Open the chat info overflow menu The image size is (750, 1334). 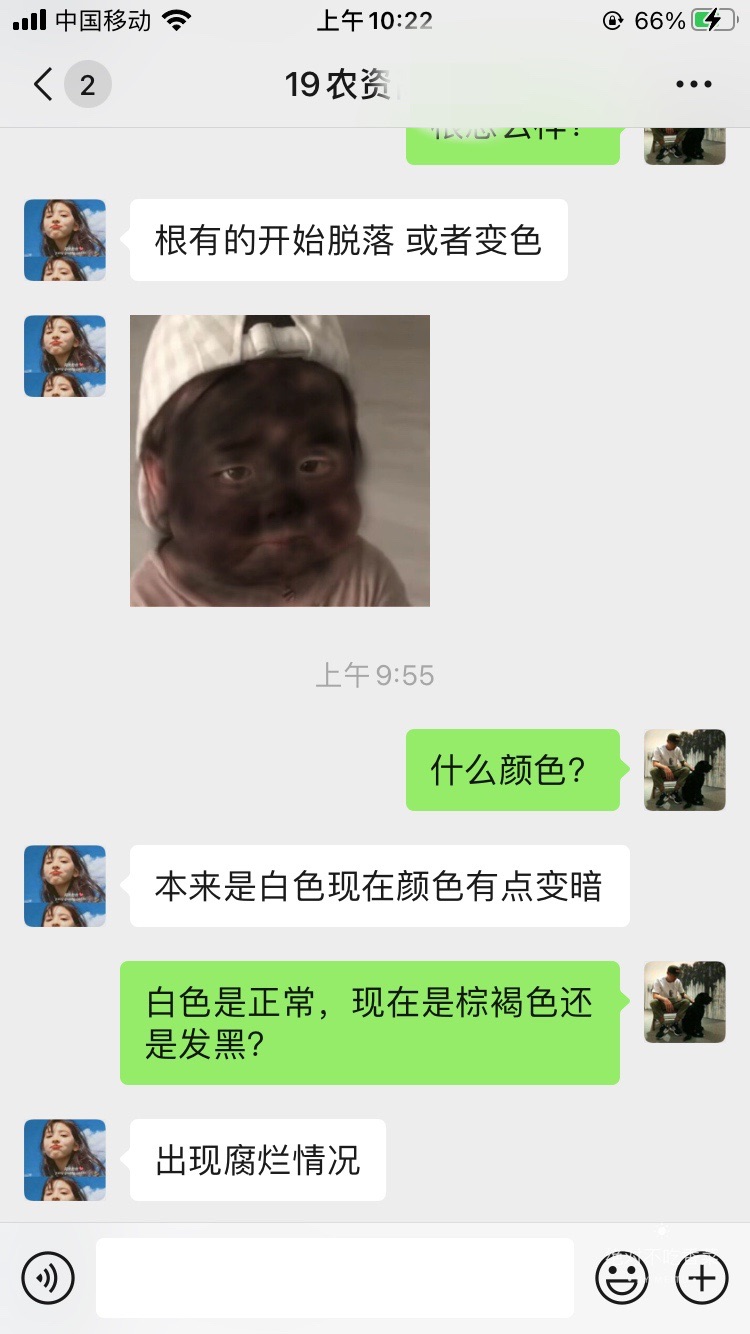[x=693, y=85]
